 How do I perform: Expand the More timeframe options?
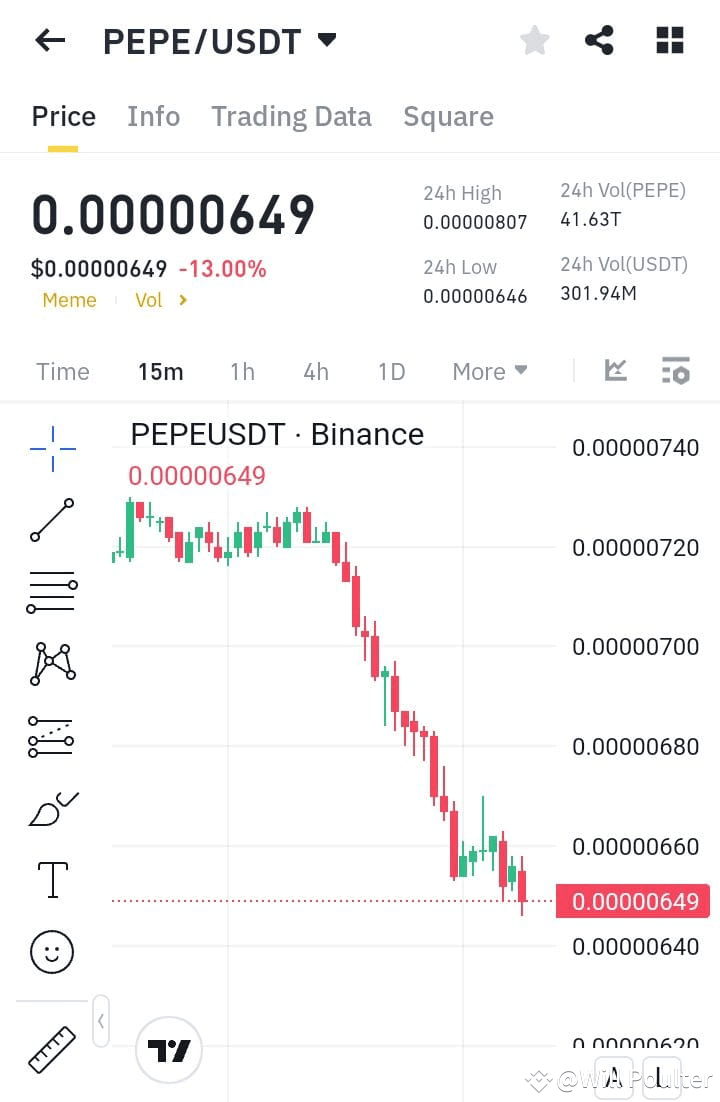click(489, 371)
